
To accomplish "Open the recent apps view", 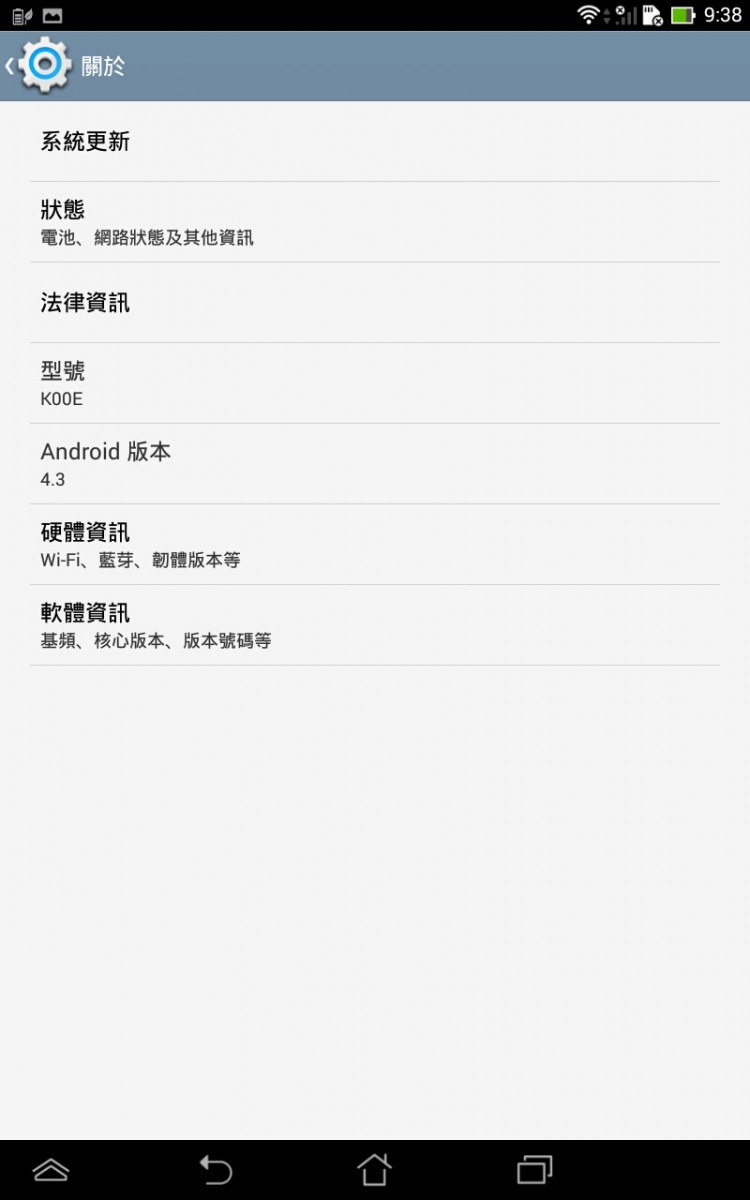I will point(534,1169).
